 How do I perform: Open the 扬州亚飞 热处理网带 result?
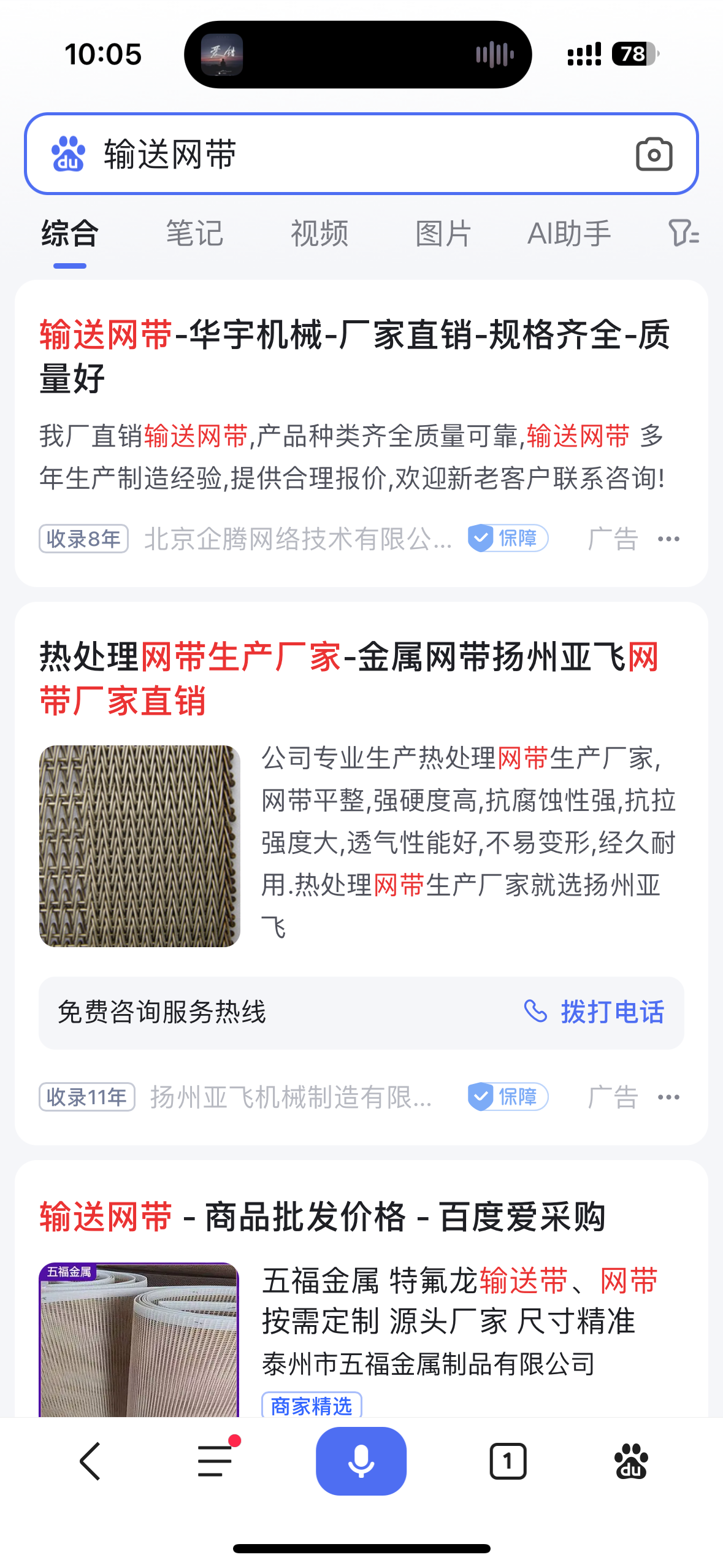(x=350, y=678)
